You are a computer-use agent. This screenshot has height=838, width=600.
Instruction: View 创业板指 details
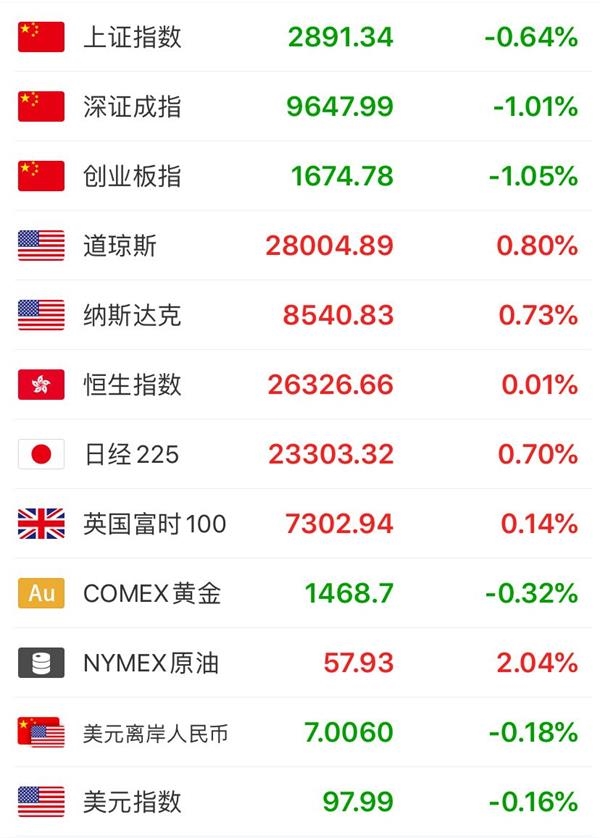(132, 177)
